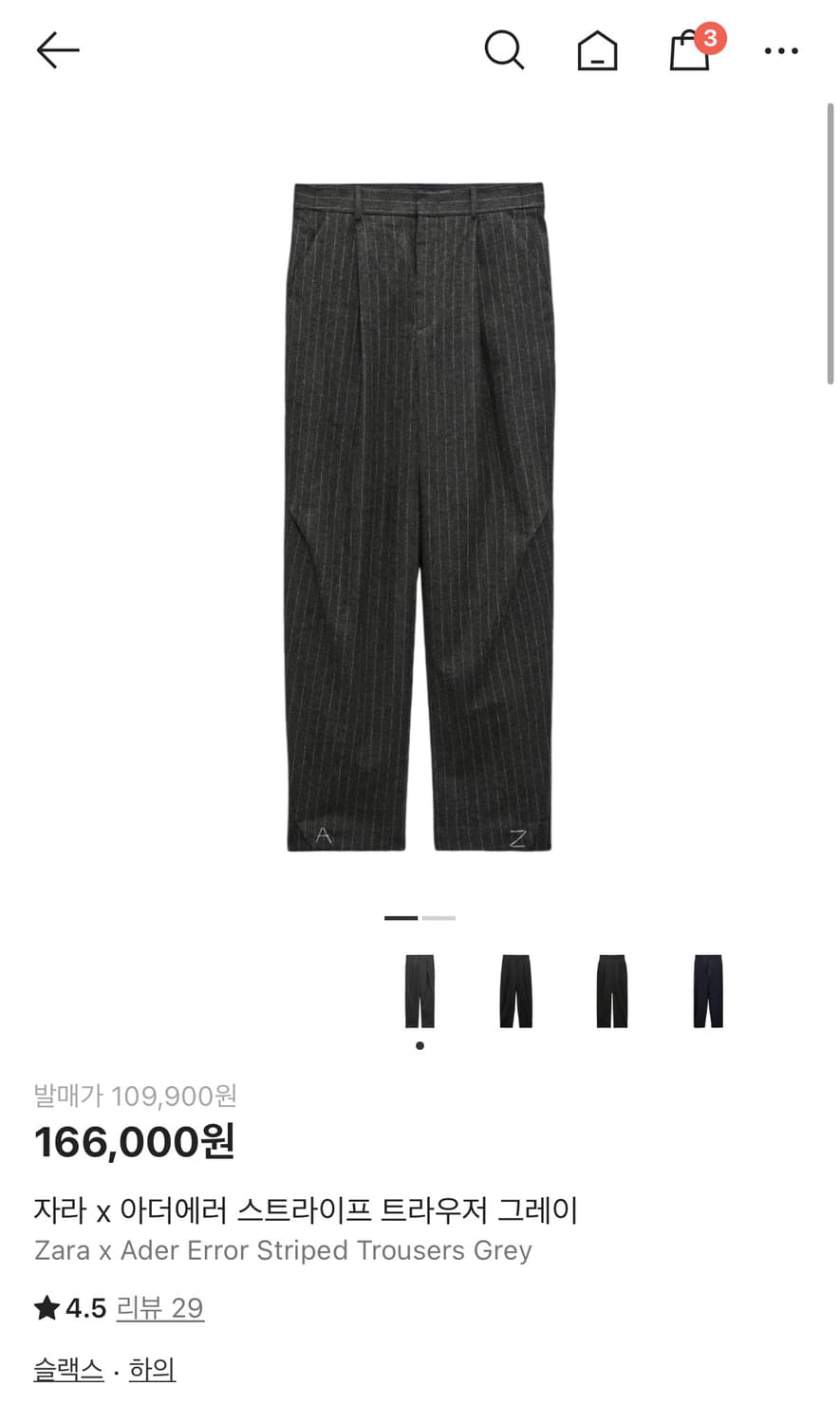The height and width of the screenshot is (1424, 840).
Task: Select the grey striped trousers variant
Action: coord(420,991)
